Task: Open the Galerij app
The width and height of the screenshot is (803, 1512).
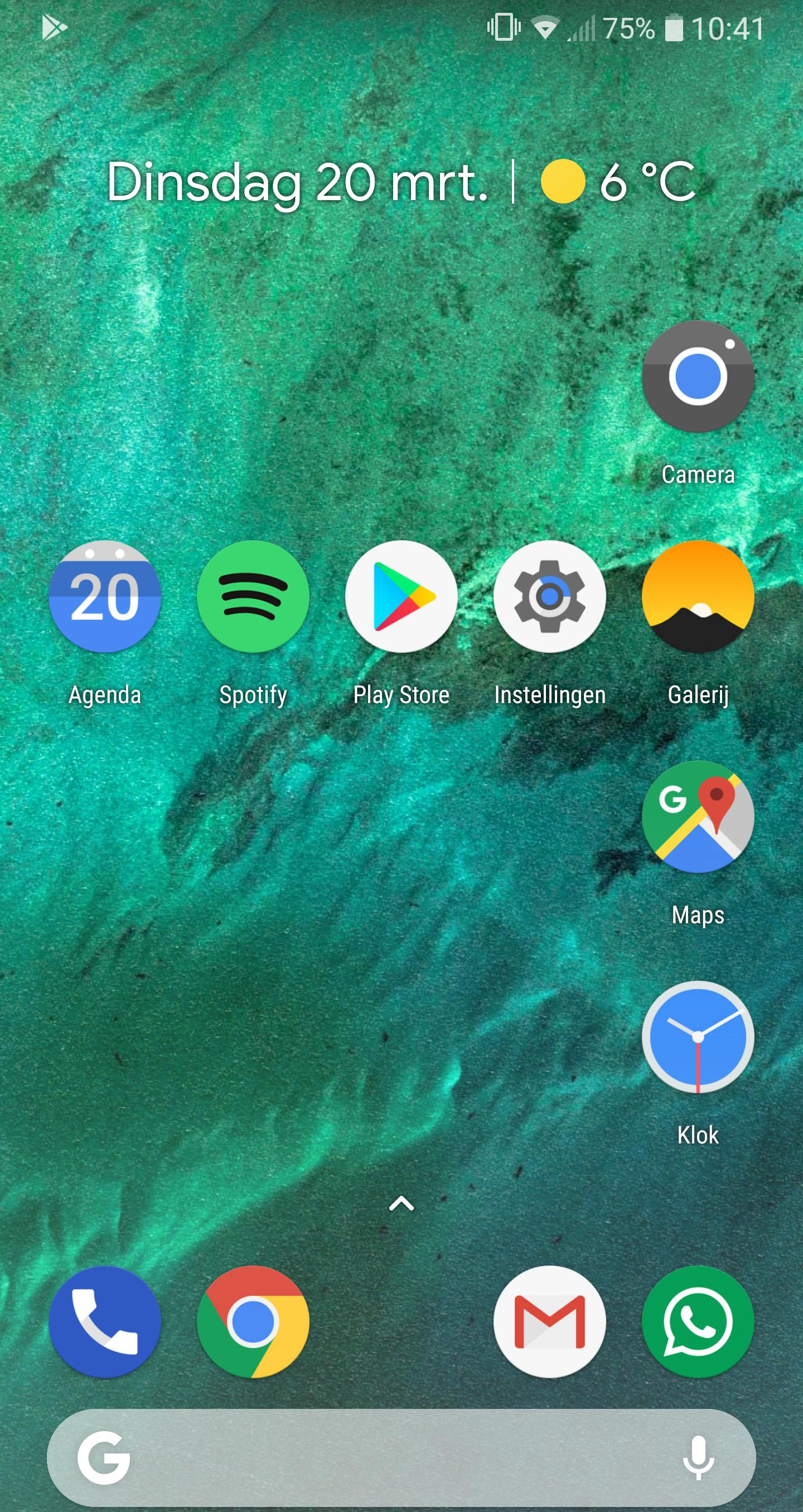Action: tap(698, 597)
